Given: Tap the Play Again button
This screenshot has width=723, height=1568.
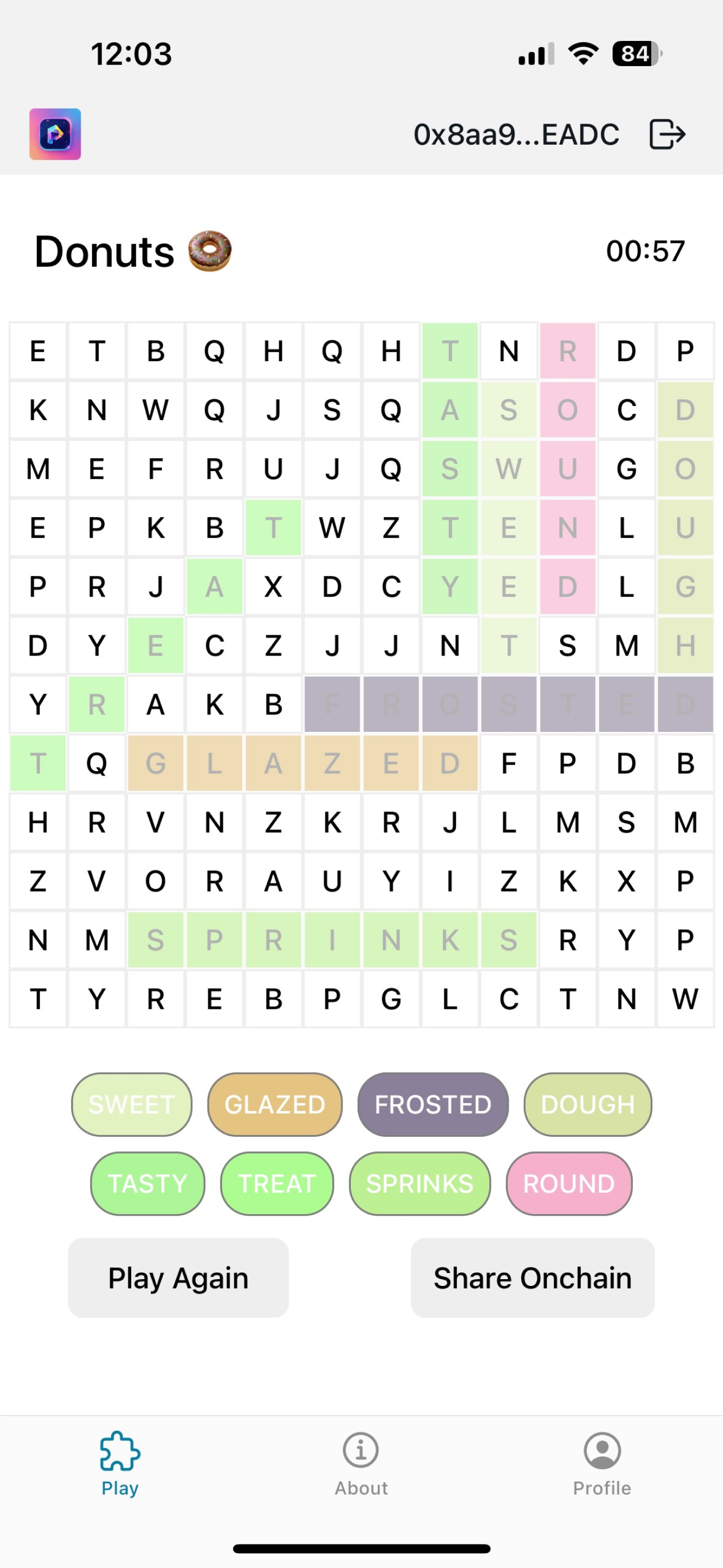Looking at the screenshot, I should (178, 1278).
